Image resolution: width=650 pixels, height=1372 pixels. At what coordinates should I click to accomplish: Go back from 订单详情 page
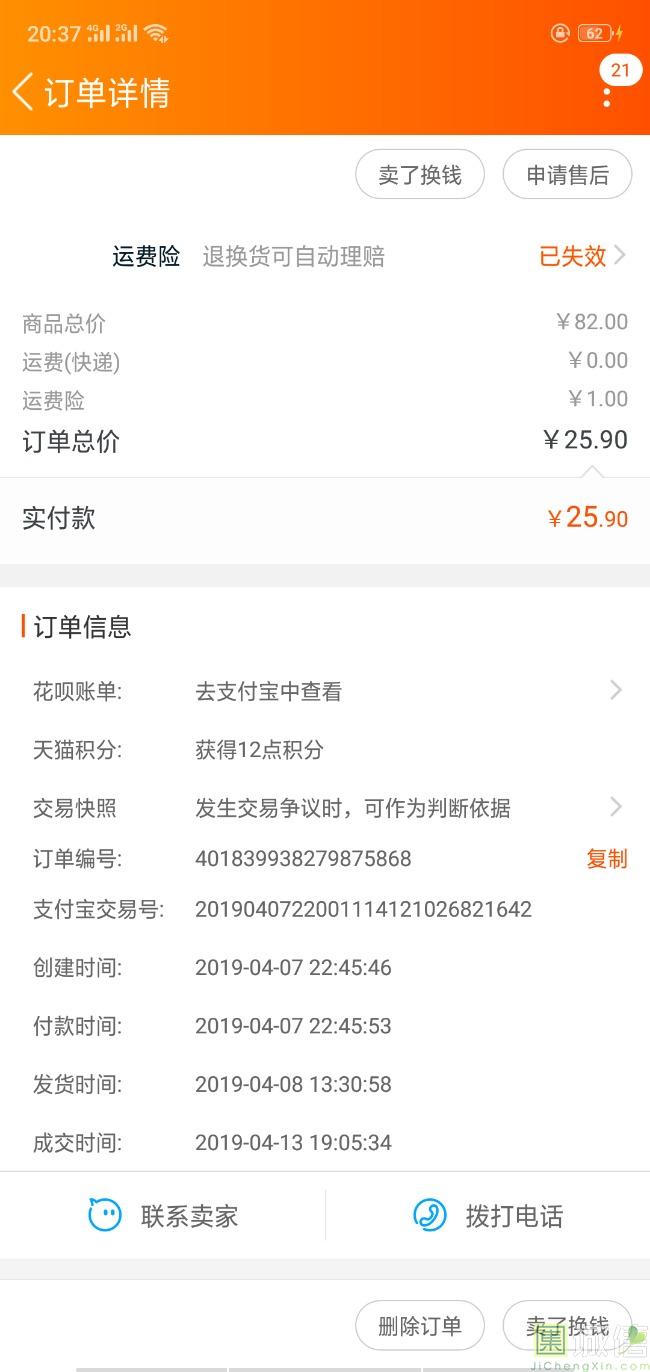coord(23,92)
